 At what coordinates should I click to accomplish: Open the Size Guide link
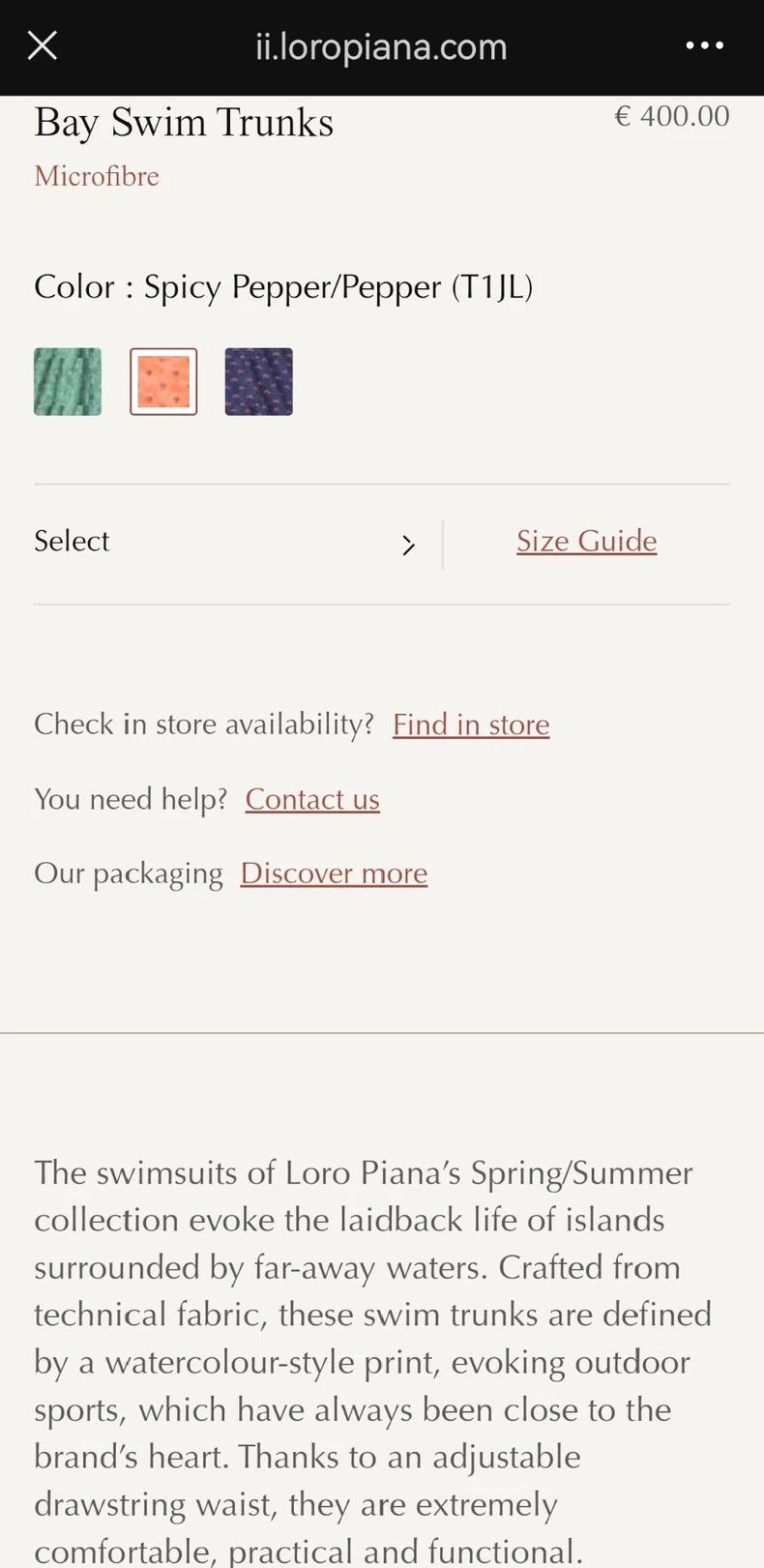[587, 542]
